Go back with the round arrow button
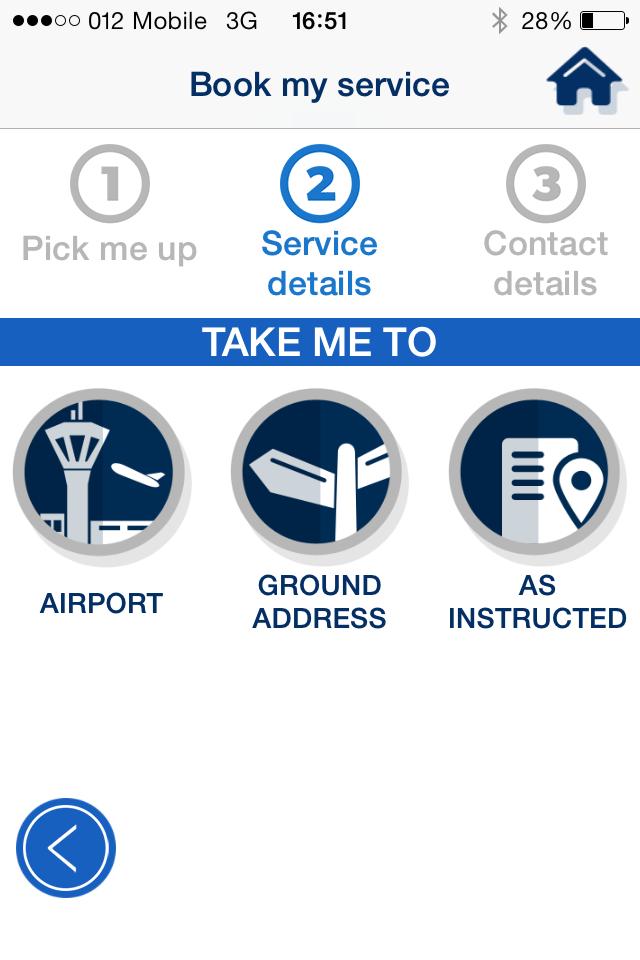 tap(66, 848)
